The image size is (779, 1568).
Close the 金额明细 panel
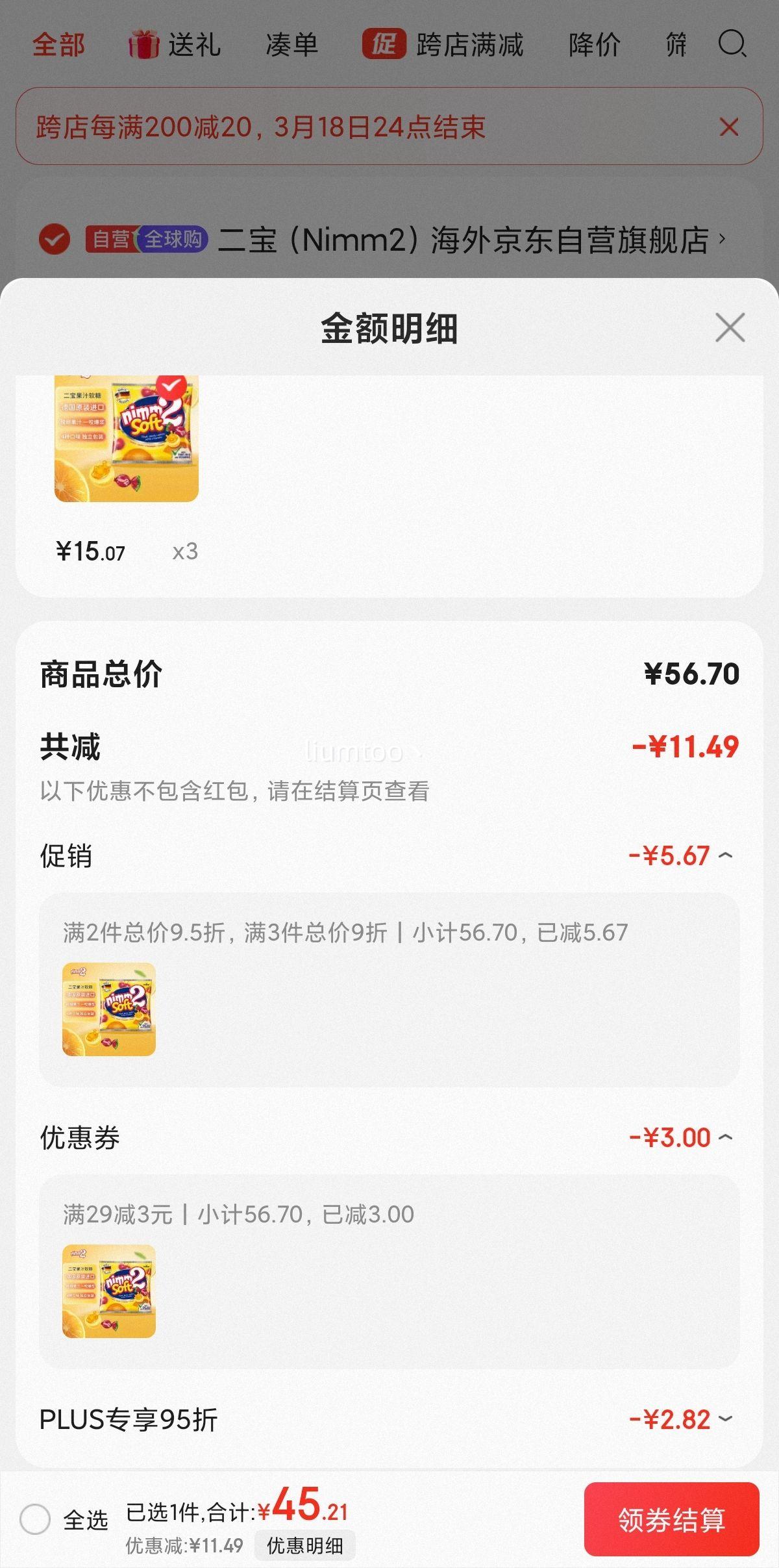tap(730, 327)
